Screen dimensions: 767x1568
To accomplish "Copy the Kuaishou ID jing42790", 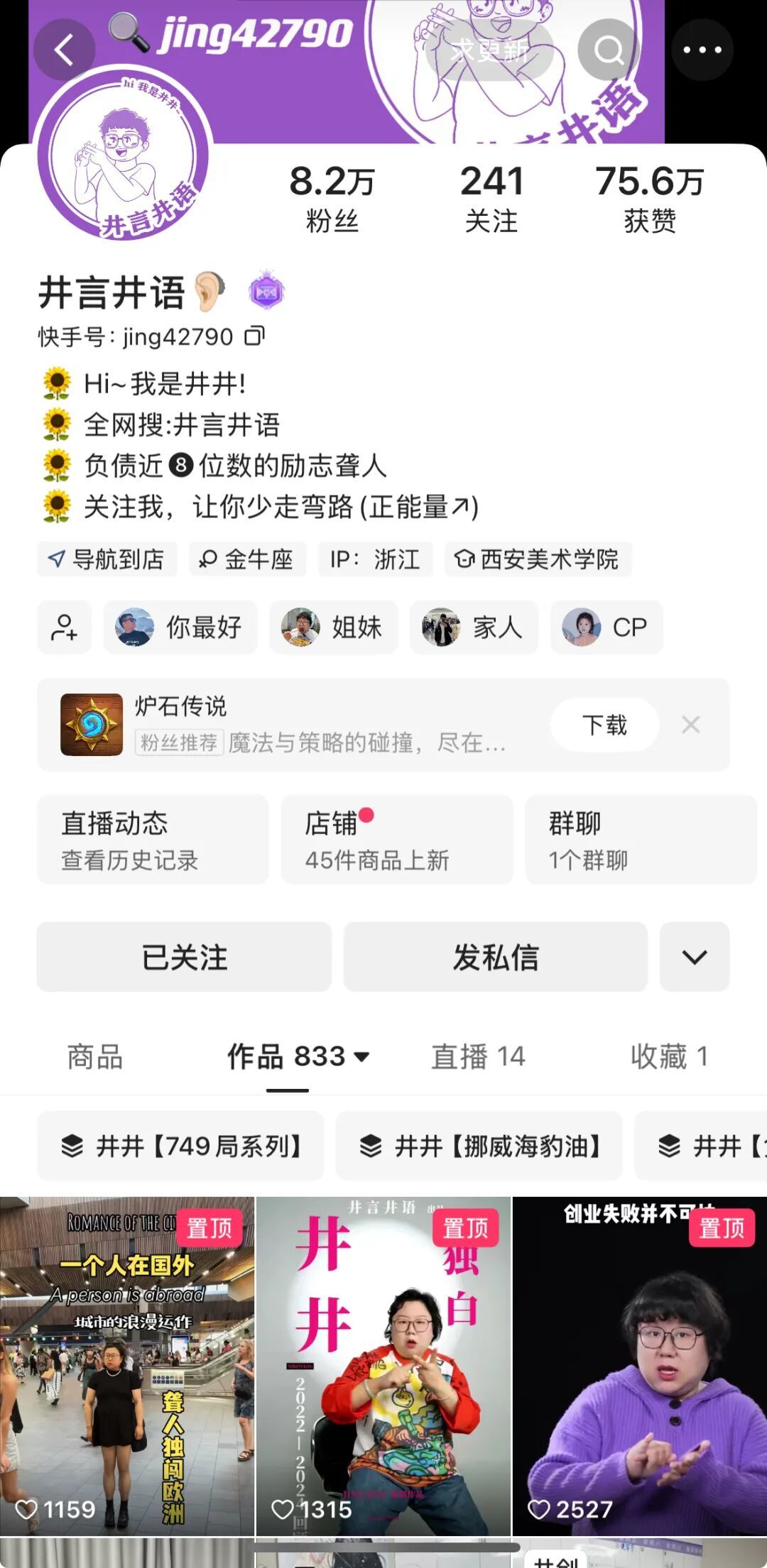I will click(x=254, y=336).
